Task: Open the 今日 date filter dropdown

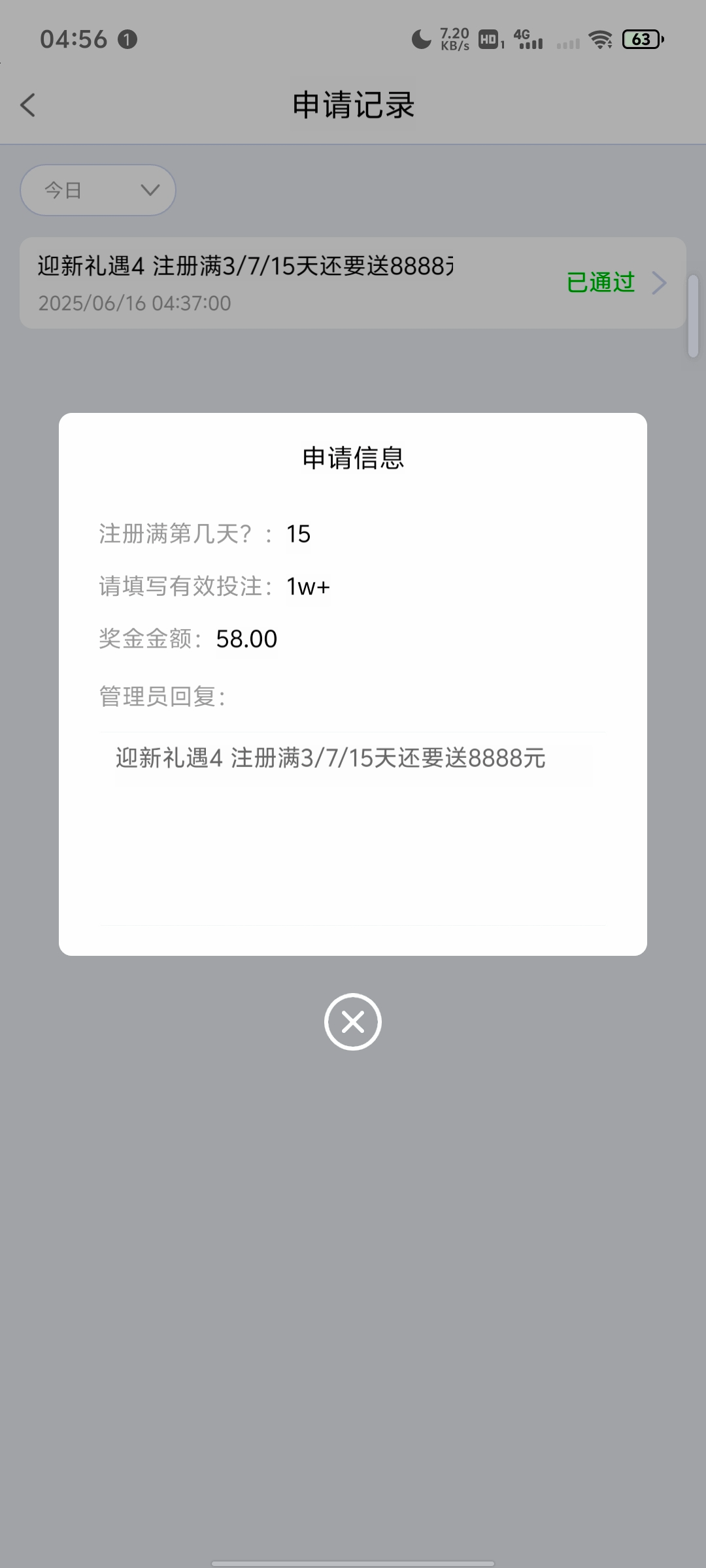Action: [98, 190]
